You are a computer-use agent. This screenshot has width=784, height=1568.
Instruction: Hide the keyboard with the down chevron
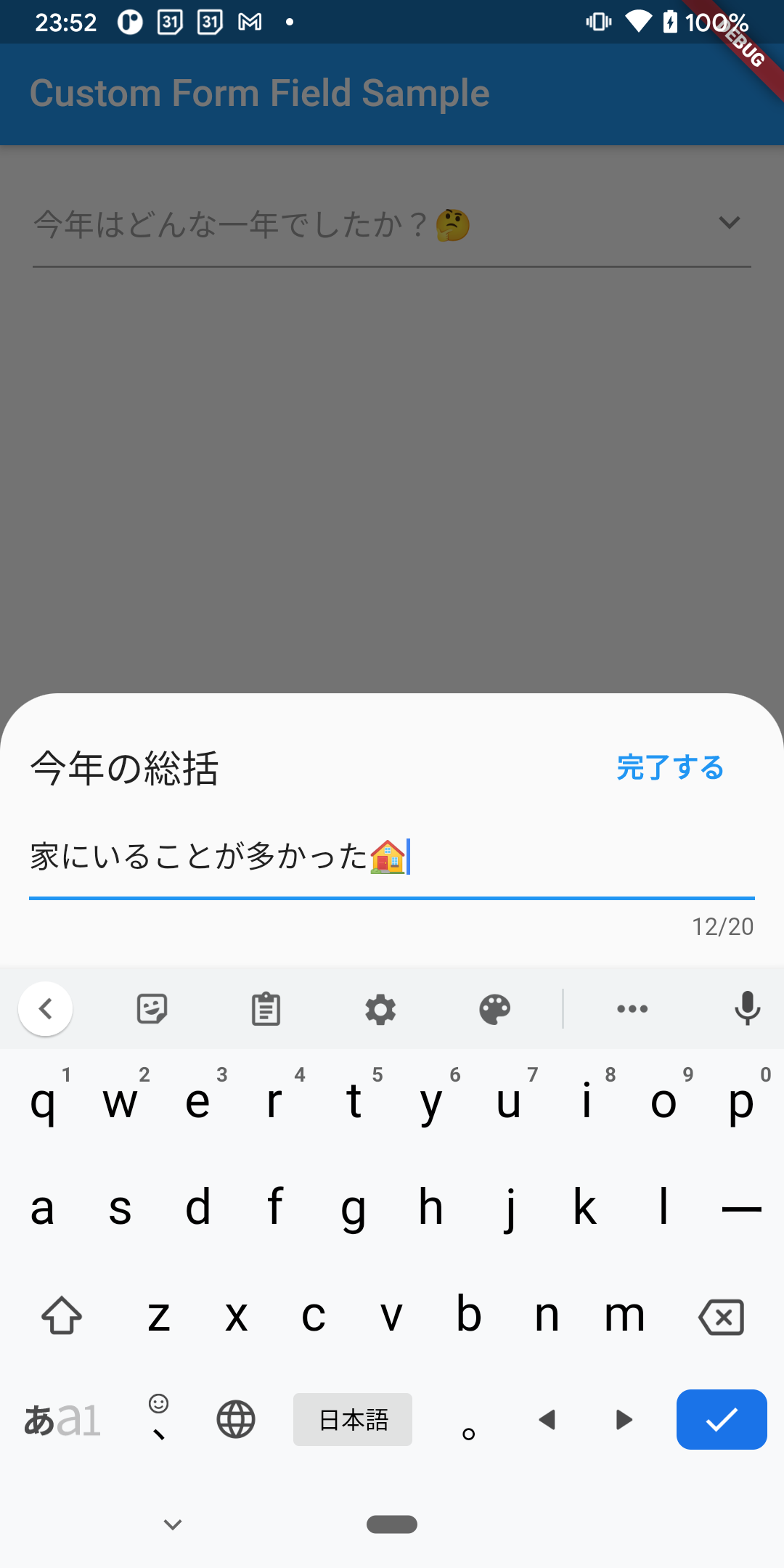(x=173, y=1524)
